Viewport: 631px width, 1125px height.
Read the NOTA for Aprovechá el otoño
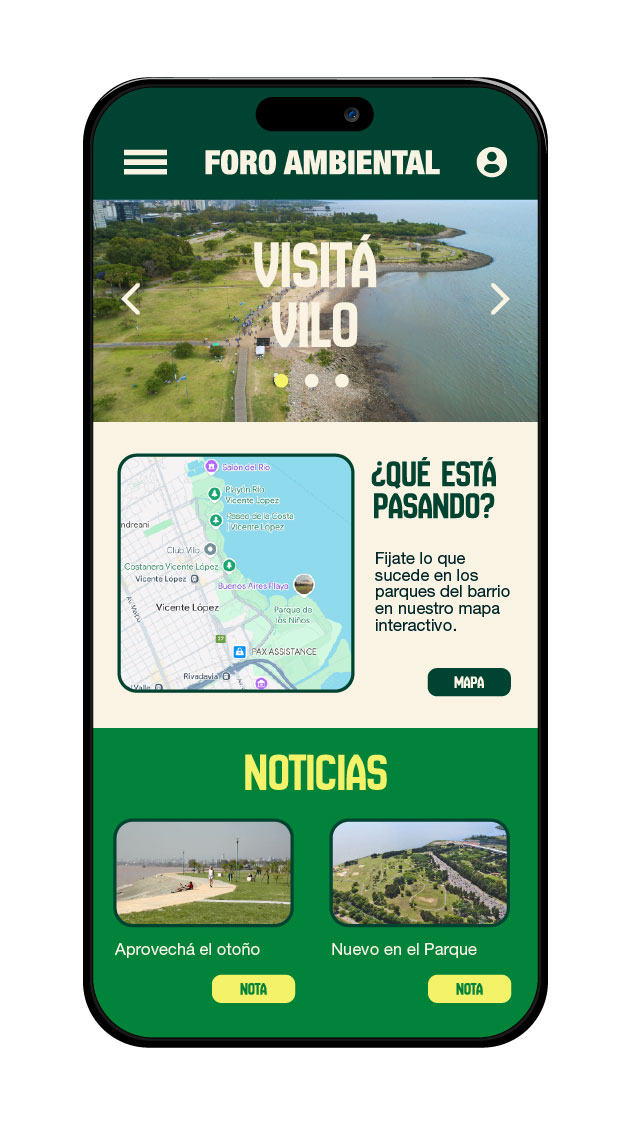[253, 989]
